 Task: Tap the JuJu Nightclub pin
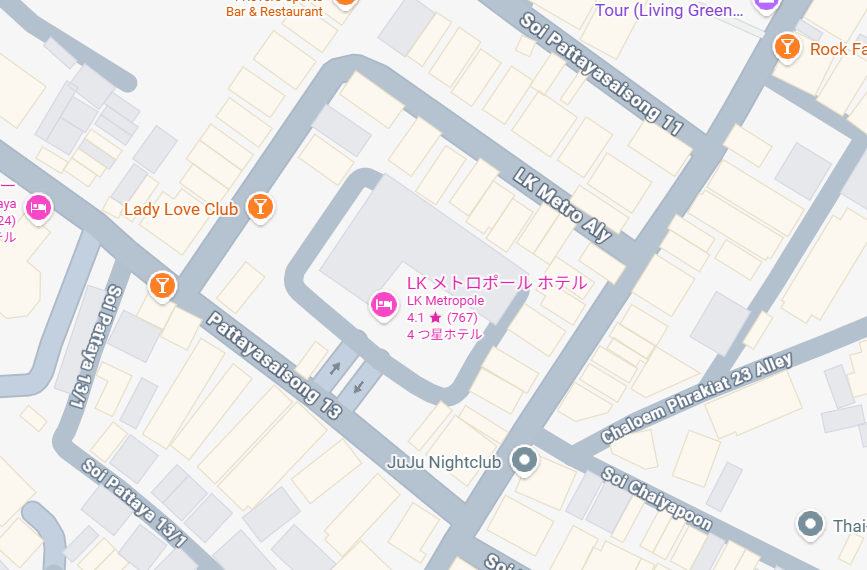tap(524, 460)
